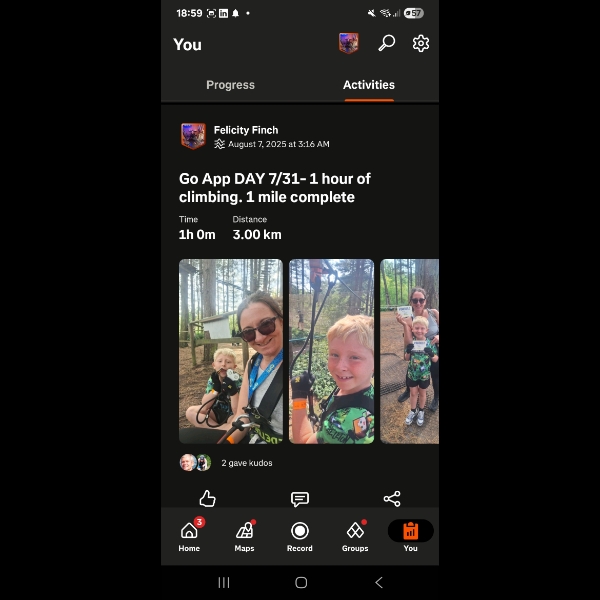Comment on the climbing activity
600x600 pixels.
pos(299,498)
